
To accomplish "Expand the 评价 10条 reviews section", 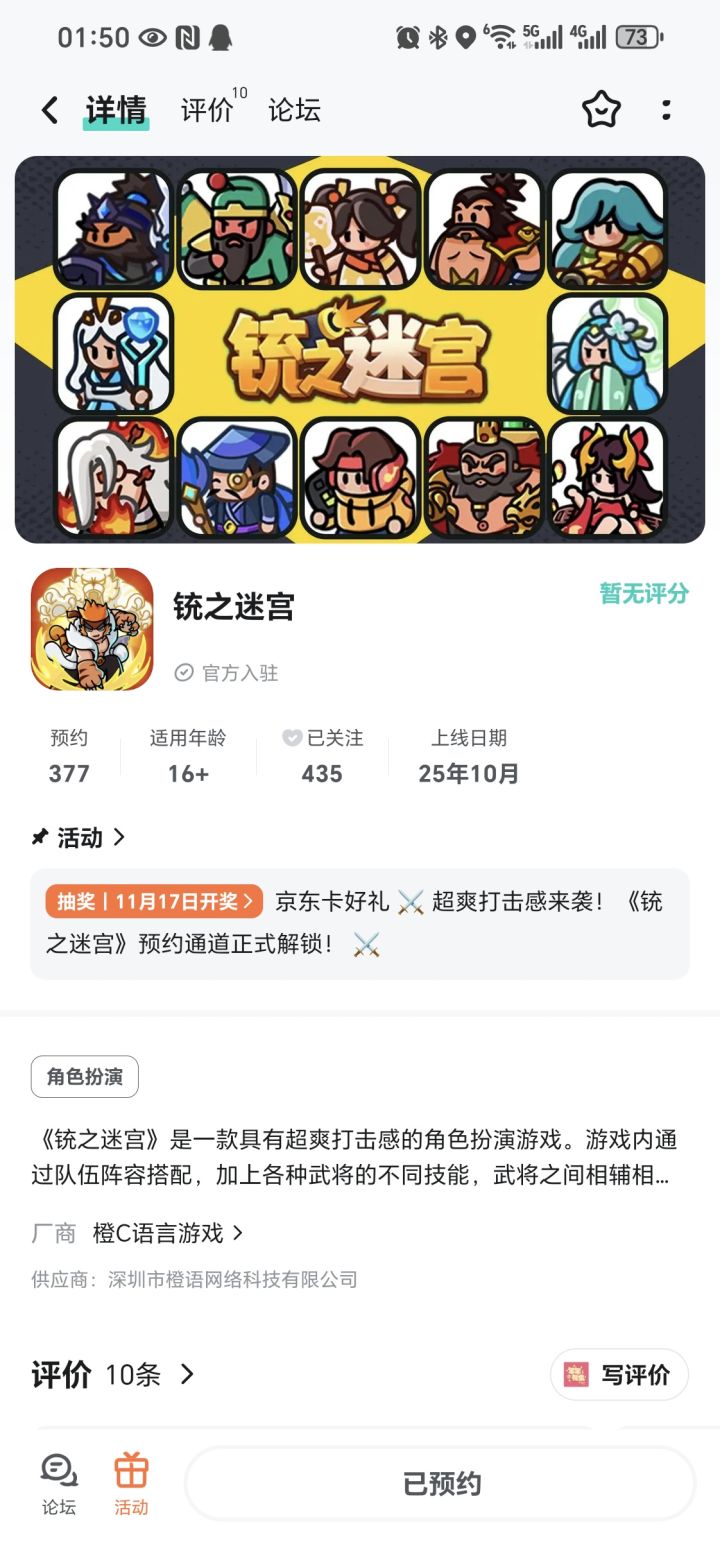I will click(186, 1375).
